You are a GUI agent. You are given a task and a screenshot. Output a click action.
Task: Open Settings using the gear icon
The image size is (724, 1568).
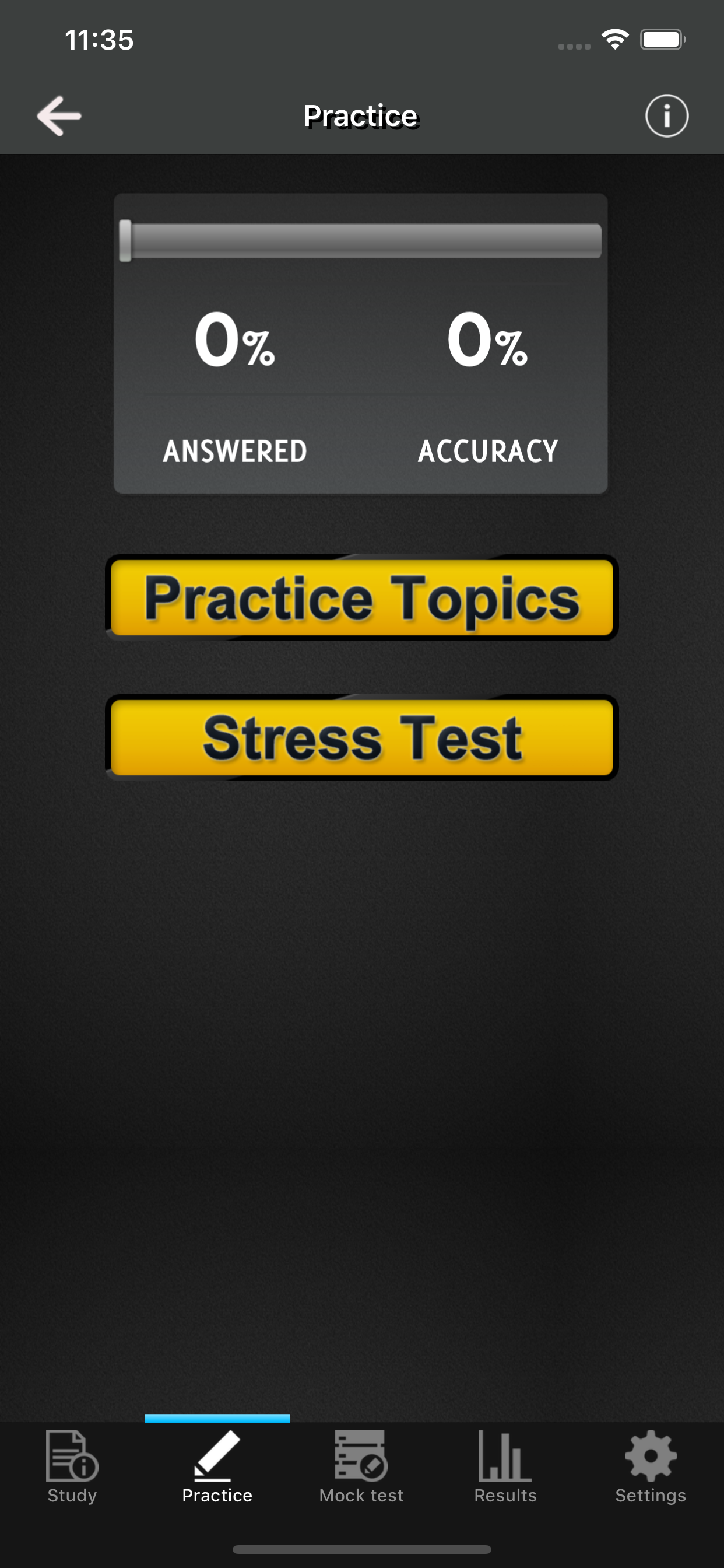pos(650,1461)
